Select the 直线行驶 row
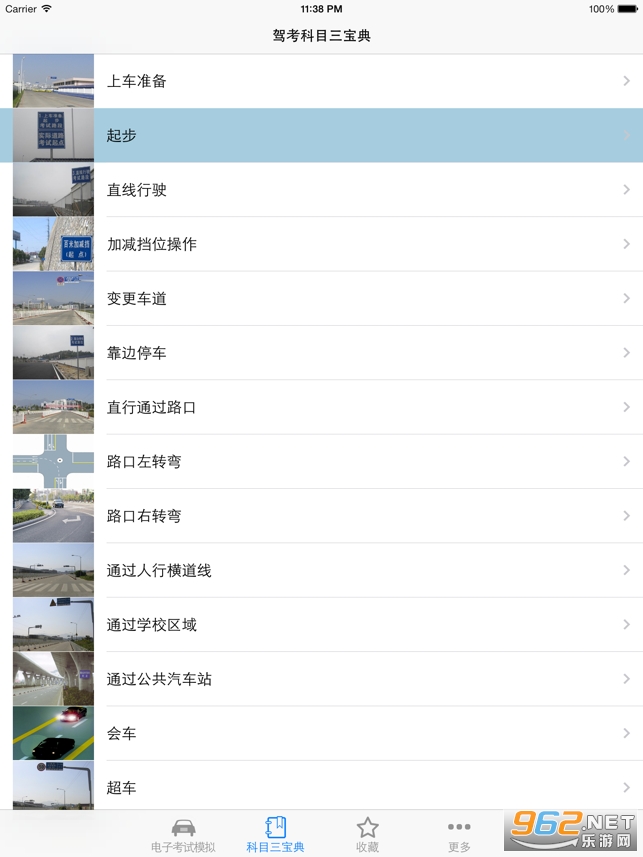Viewport: 643px width, 857px height. point(320,190)
